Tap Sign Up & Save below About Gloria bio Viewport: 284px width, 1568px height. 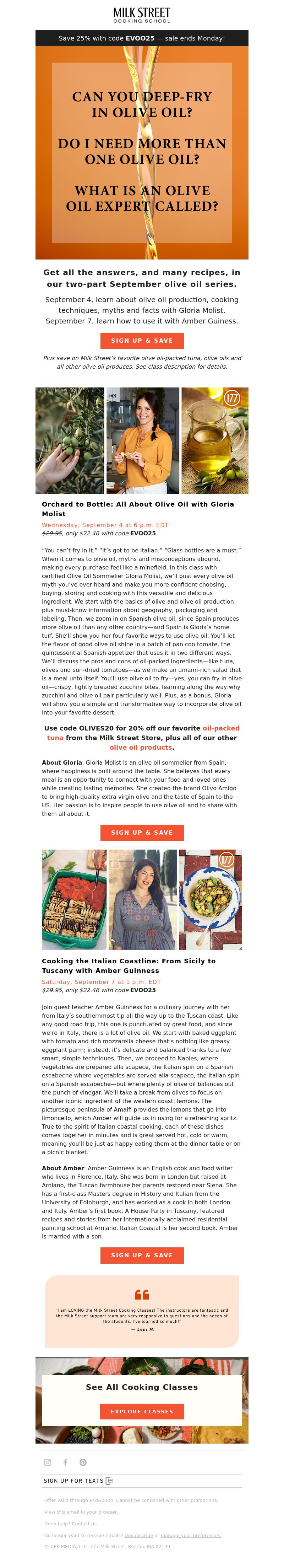[142, 832]
